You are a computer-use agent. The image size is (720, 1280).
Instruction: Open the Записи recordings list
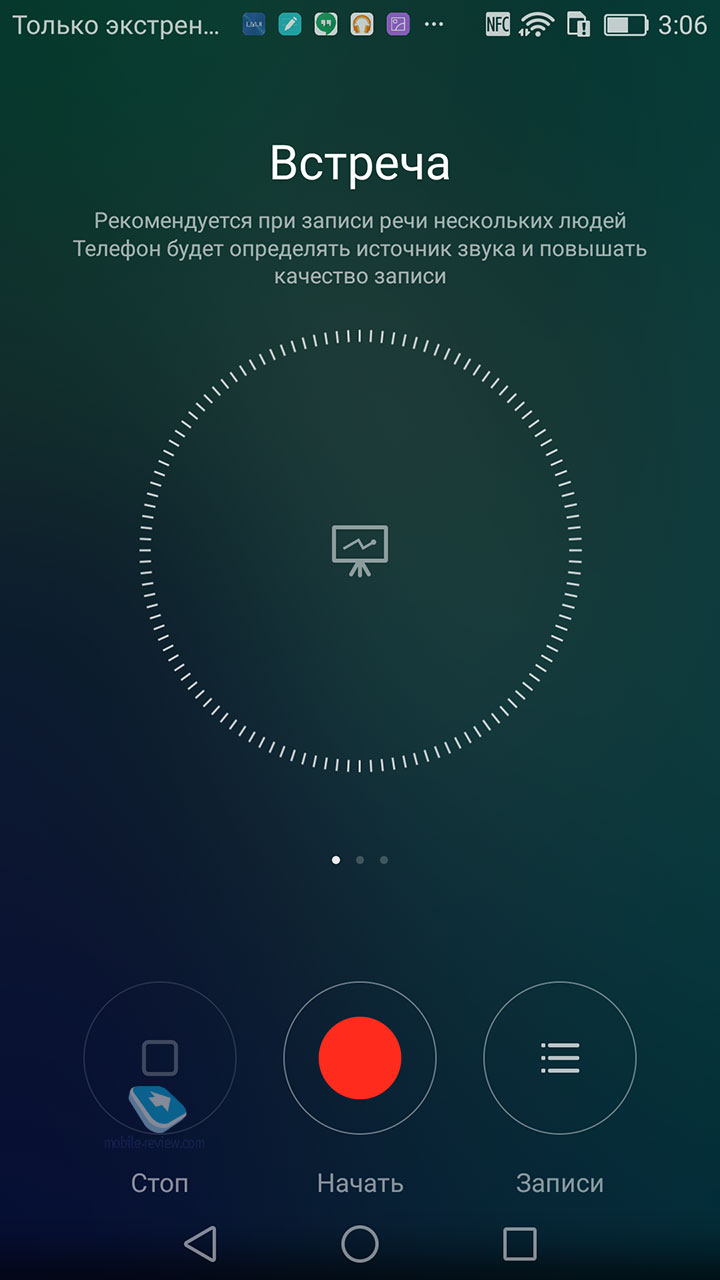560,1058
